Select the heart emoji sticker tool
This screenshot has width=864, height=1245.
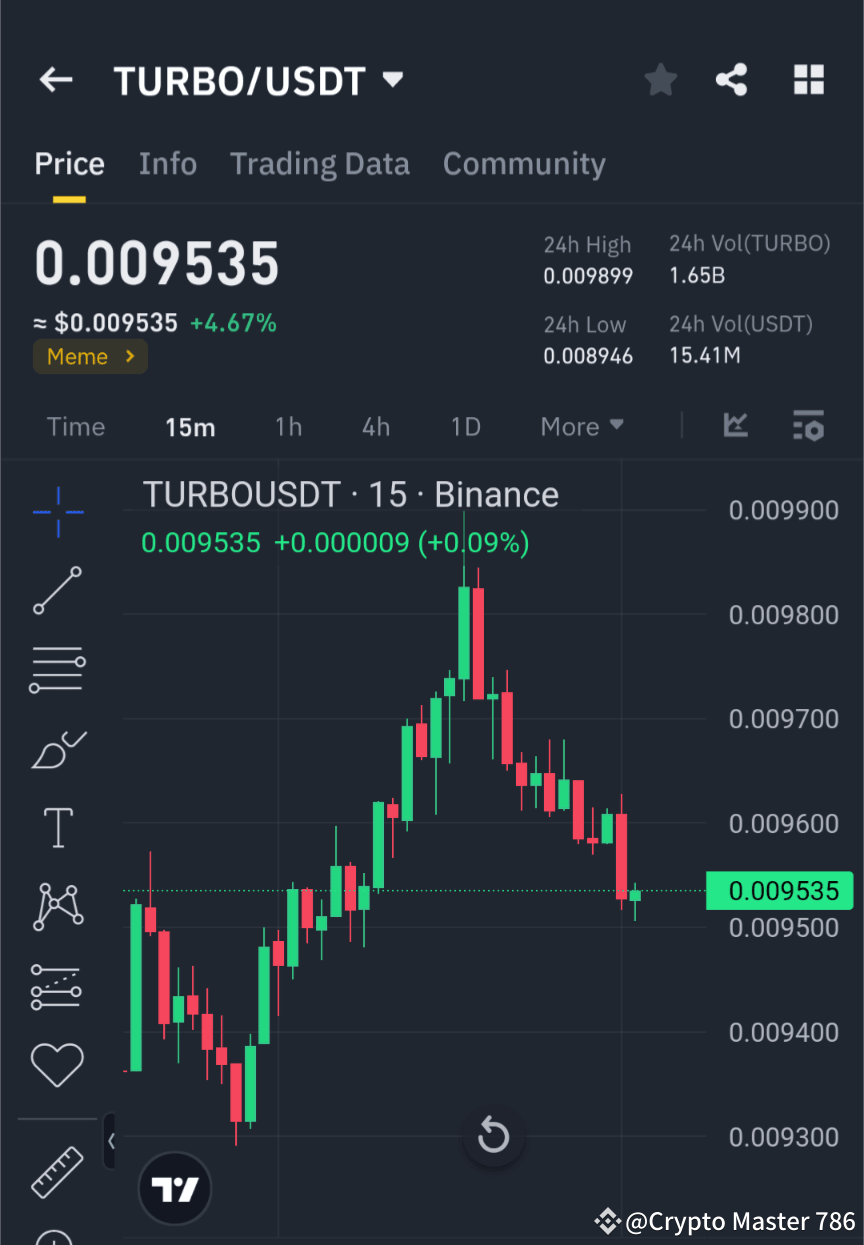point(57,1064)
